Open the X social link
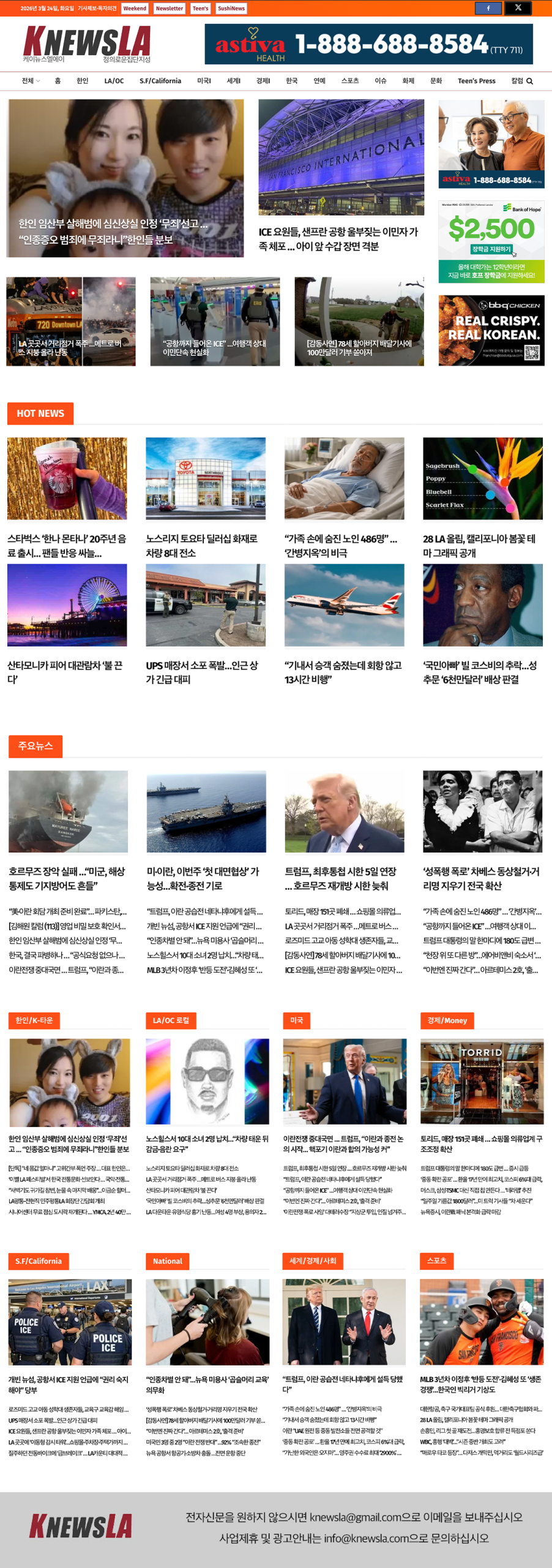This screenshot has width=552, height=1568. 518,8
